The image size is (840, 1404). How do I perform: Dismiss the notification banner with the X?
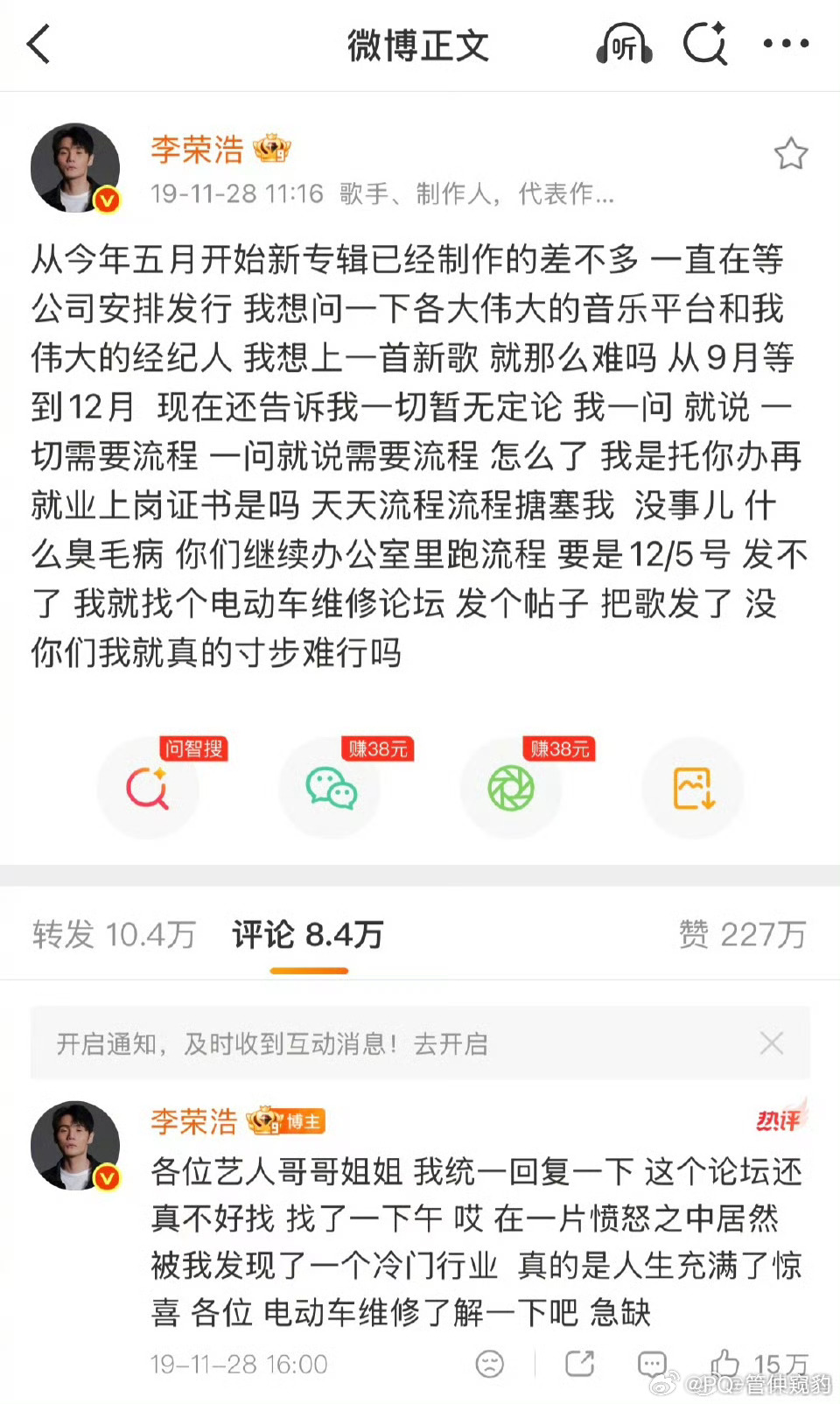click(x=772, y=1043)
